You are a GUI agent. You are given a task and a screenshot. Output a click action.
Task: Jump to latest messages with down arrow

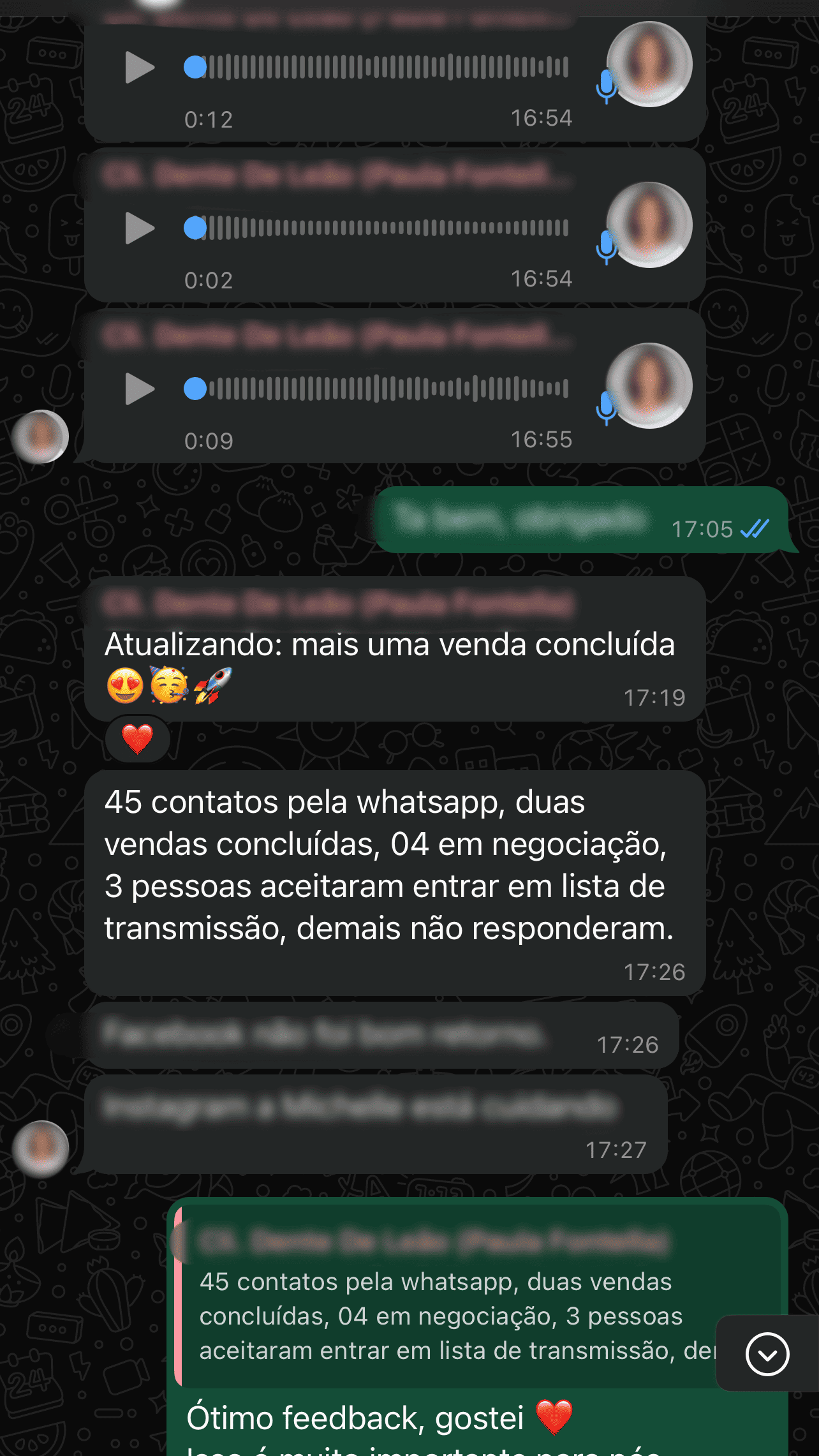click(x=767, y=1354)
